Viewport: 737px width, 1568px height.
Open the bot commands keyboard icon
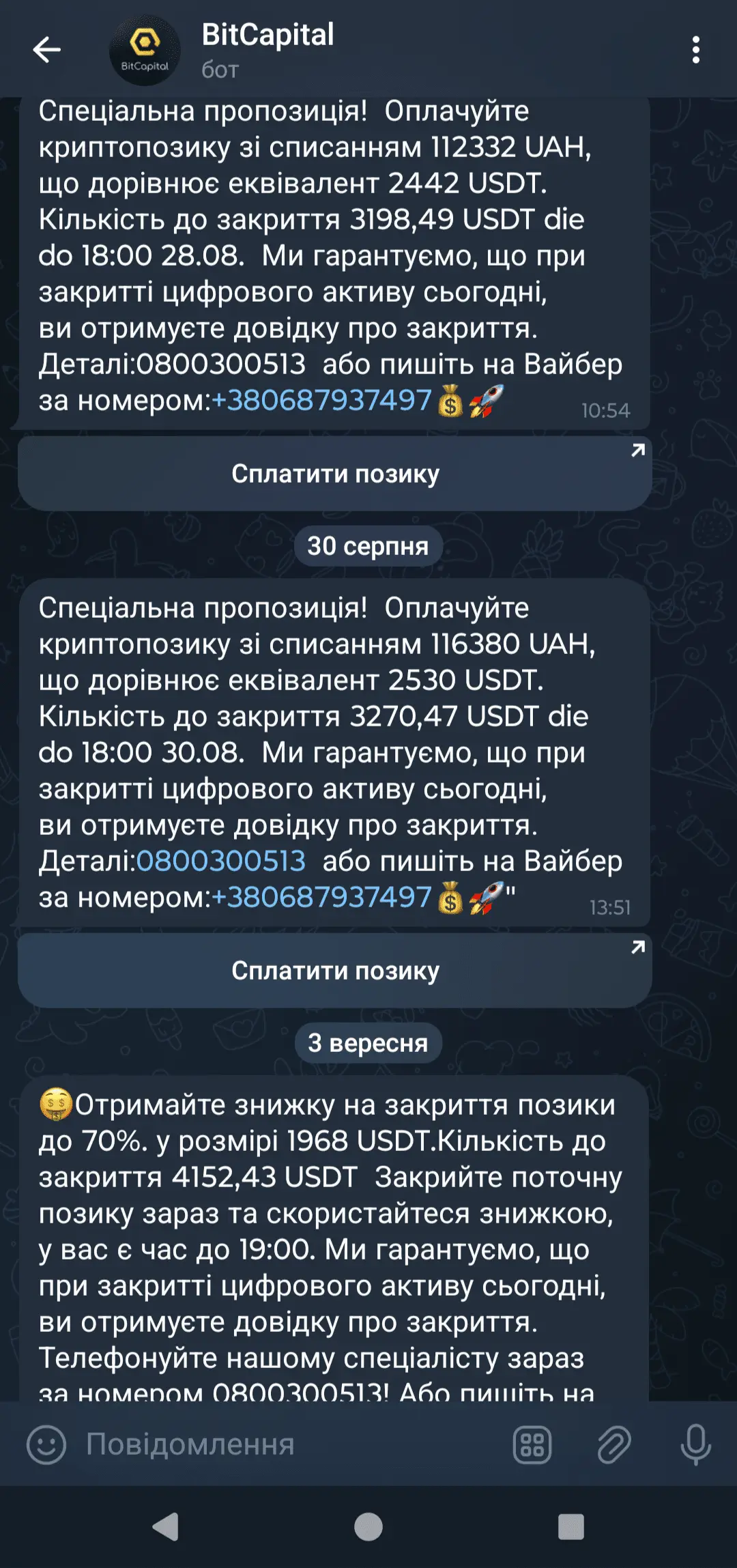tap(532, 1444)
